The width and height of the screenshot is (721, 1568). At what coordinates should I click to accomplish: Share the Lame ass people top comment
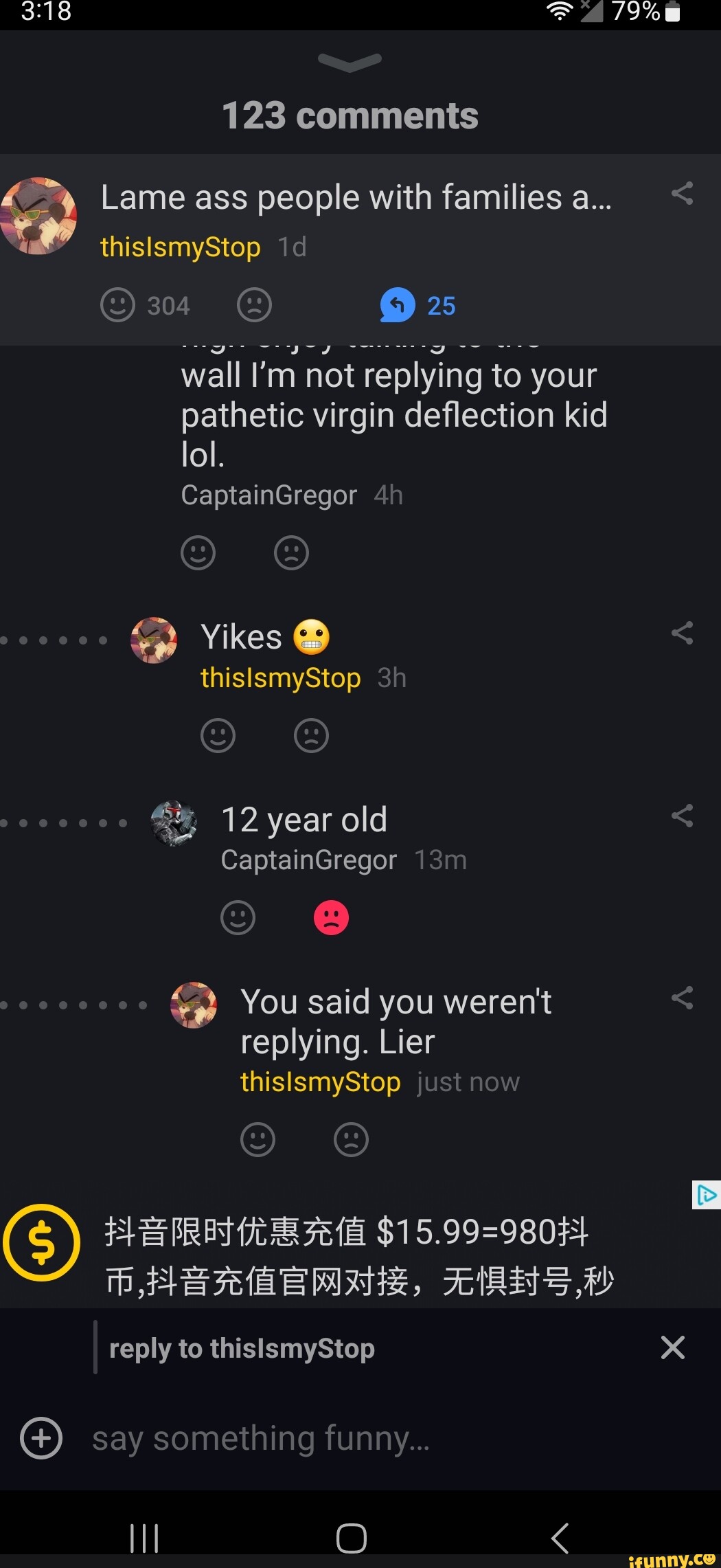coord(683,194)
